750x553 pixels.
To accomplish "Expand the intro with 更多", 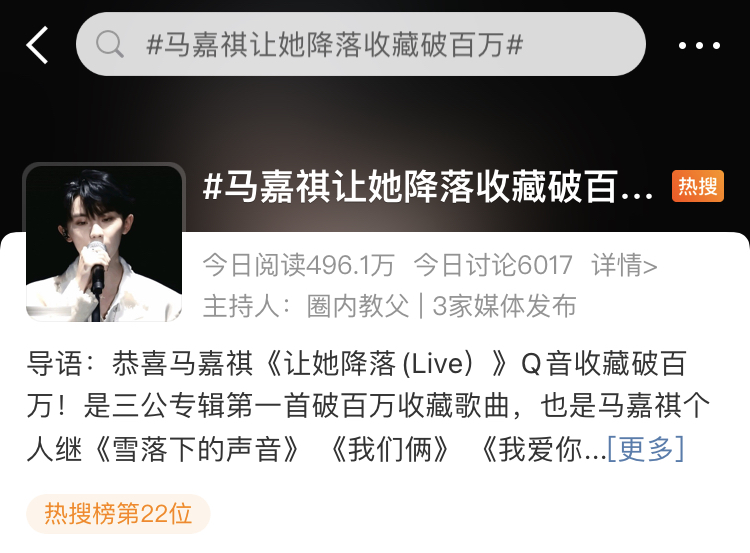I will coord(646,449).
